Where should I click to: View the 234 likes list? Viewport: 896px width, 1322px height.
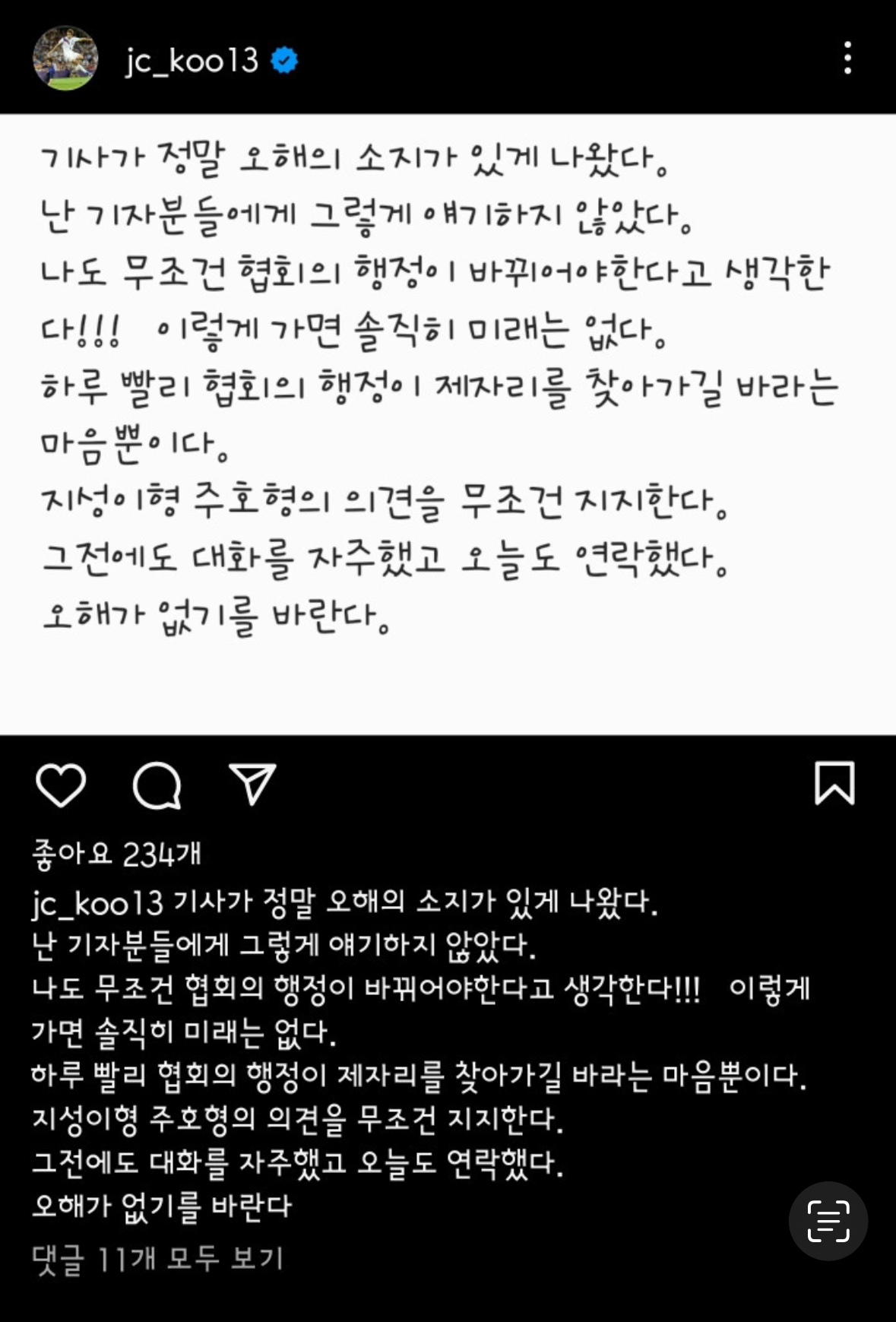(116, 855)
